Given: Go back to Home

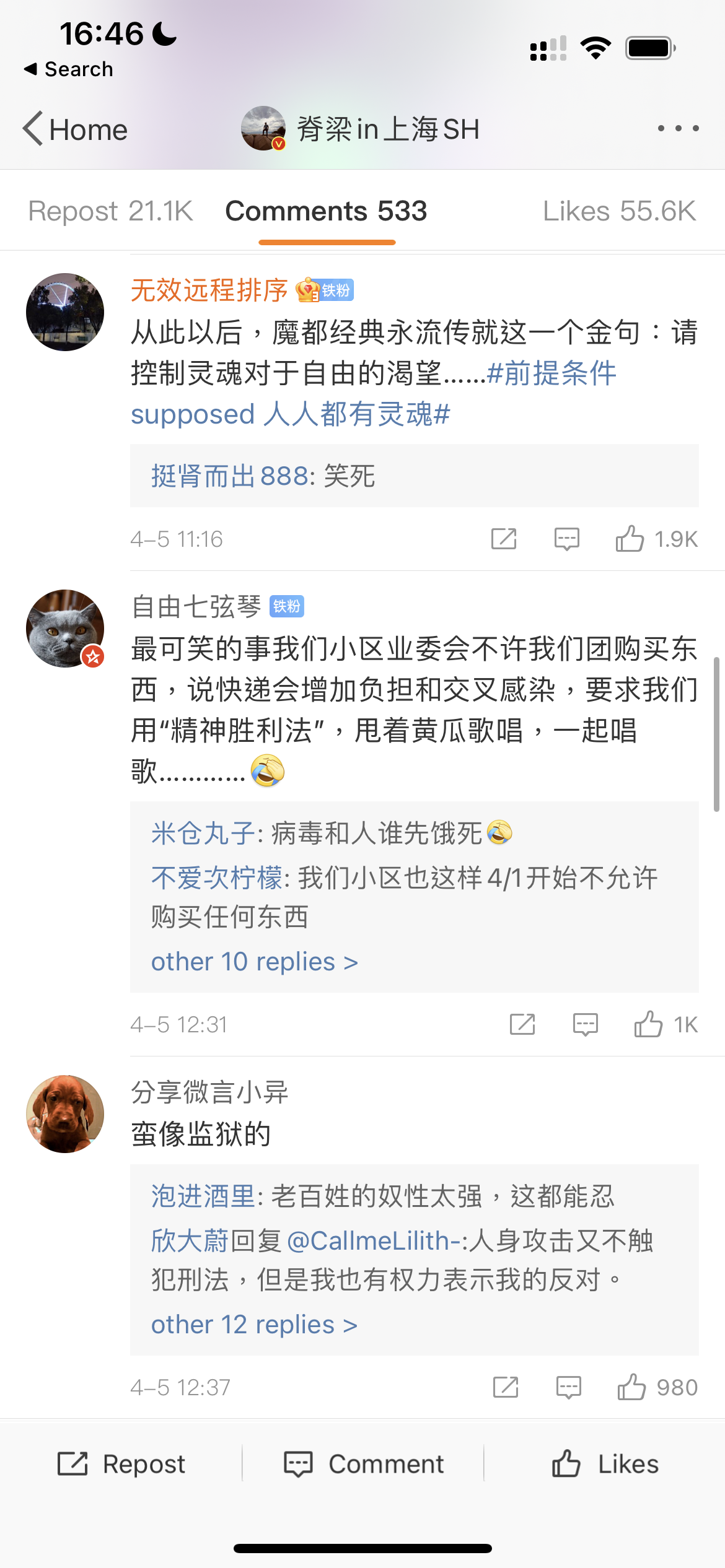Looking at the screenshot, I should click(74, 129).
